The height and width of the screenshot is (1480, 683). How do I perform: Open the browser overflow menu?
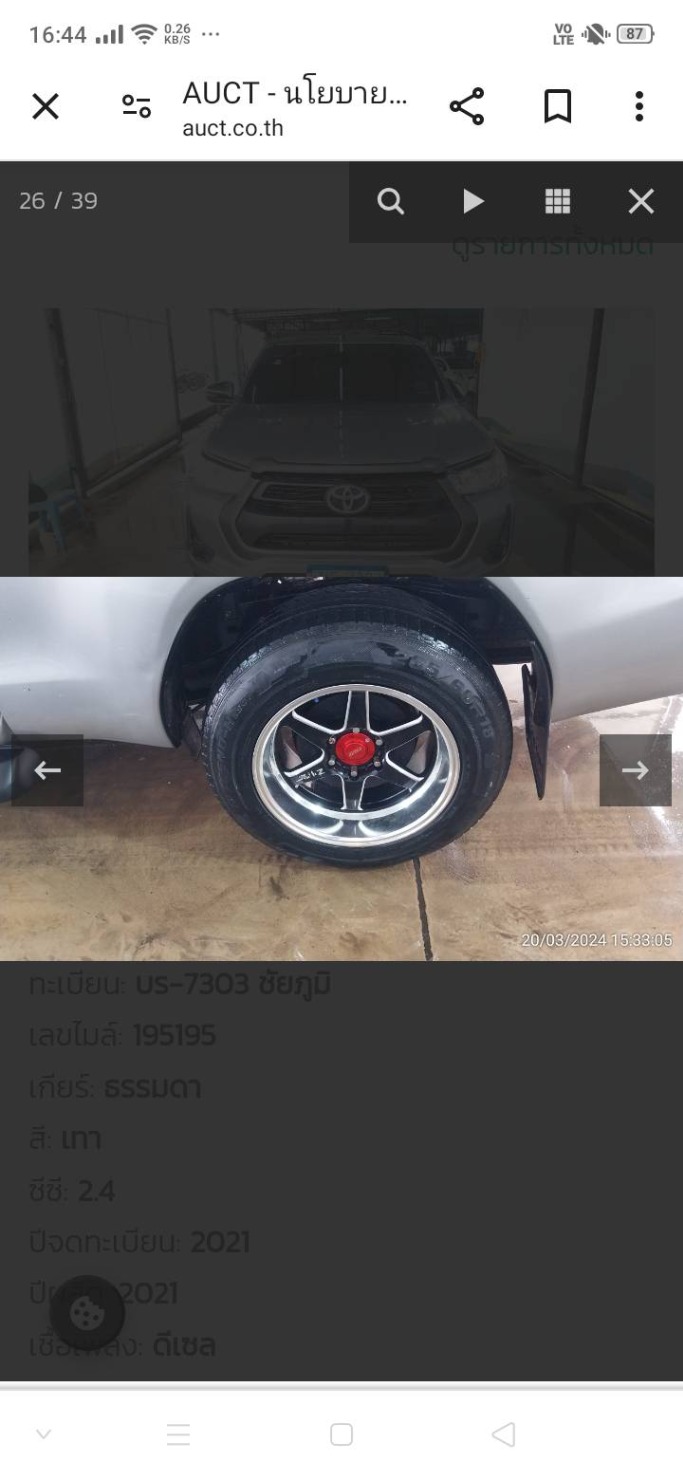[x=640, y=107]
